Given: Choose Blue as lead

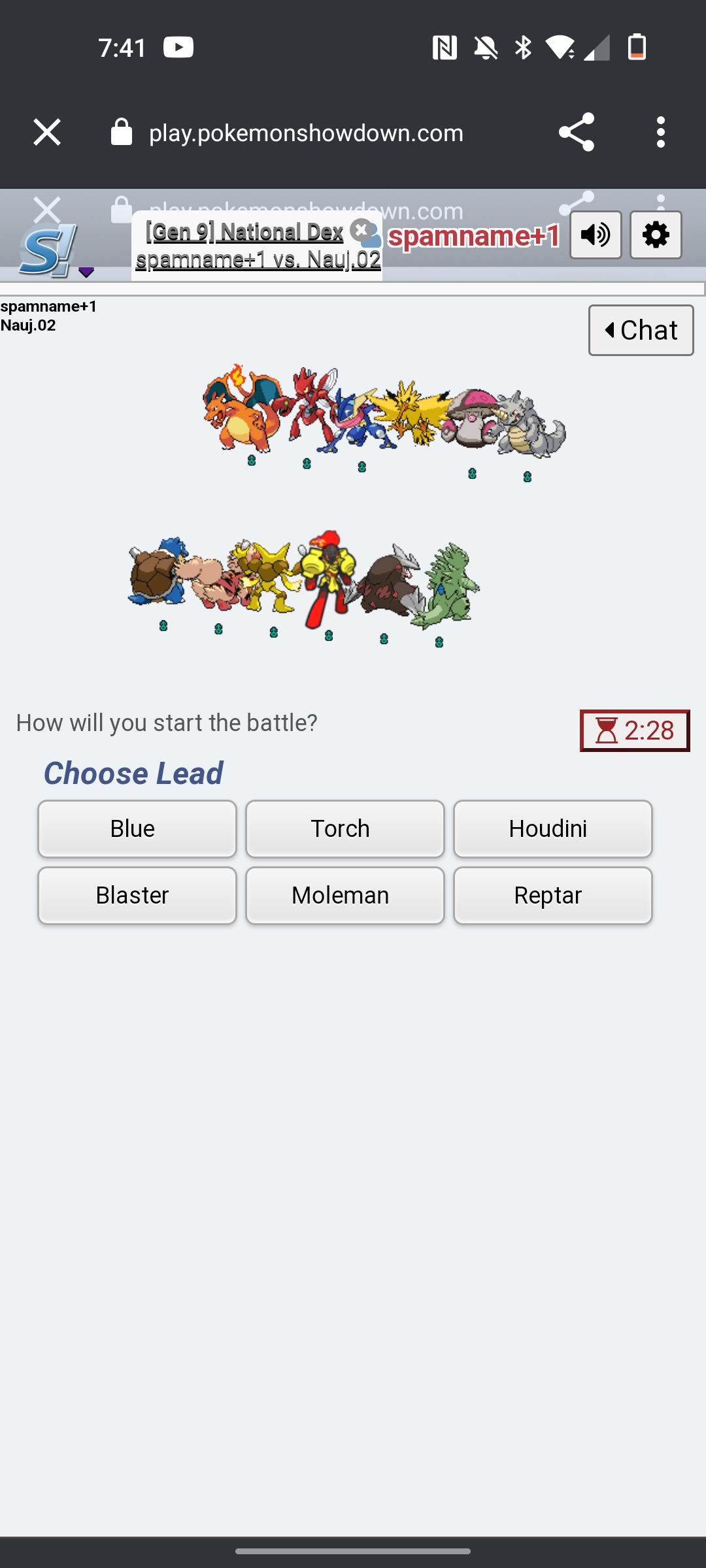Looking at the screenshot, I should click(x=137, y=828).
